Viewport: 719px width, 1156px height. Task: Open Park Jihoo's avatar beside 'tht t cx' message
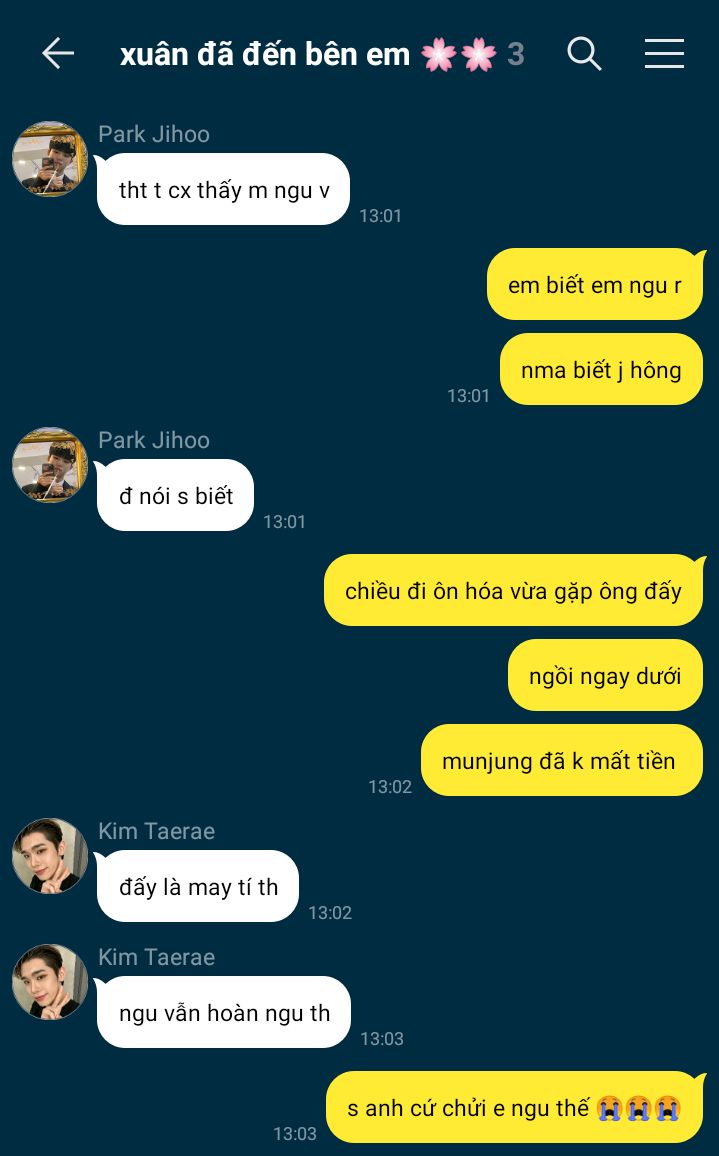click(x=50, y=159)
